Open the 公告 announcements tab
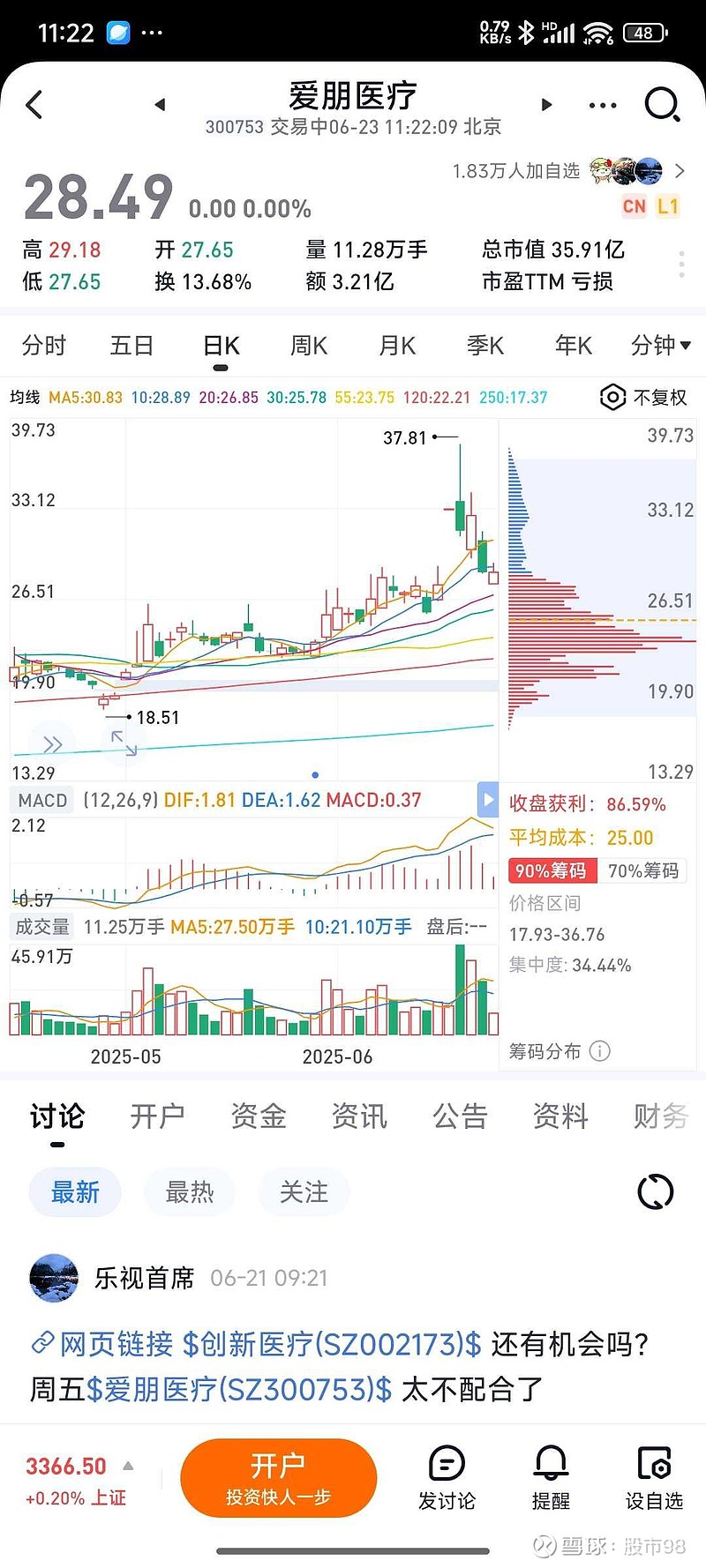This screenshot has height=1568, width=706. click(x=459, y=1116)
